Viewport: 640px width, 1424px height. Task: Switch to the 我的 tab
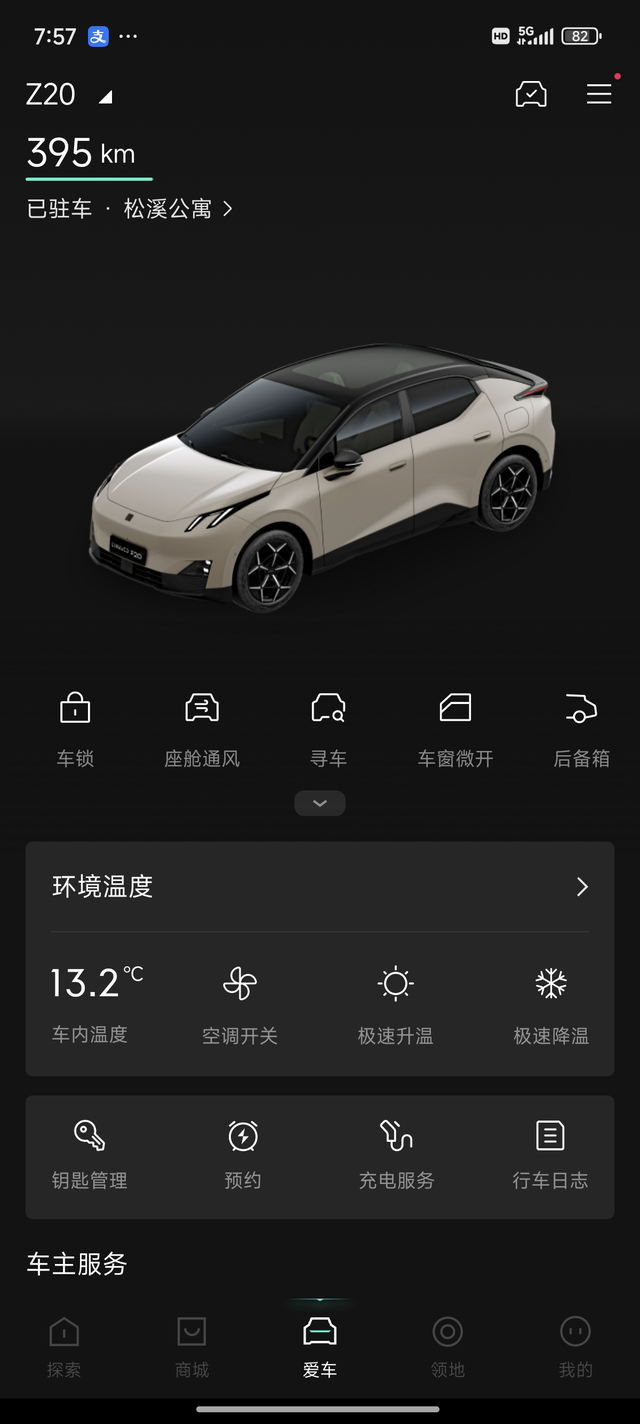point(575,1346)
